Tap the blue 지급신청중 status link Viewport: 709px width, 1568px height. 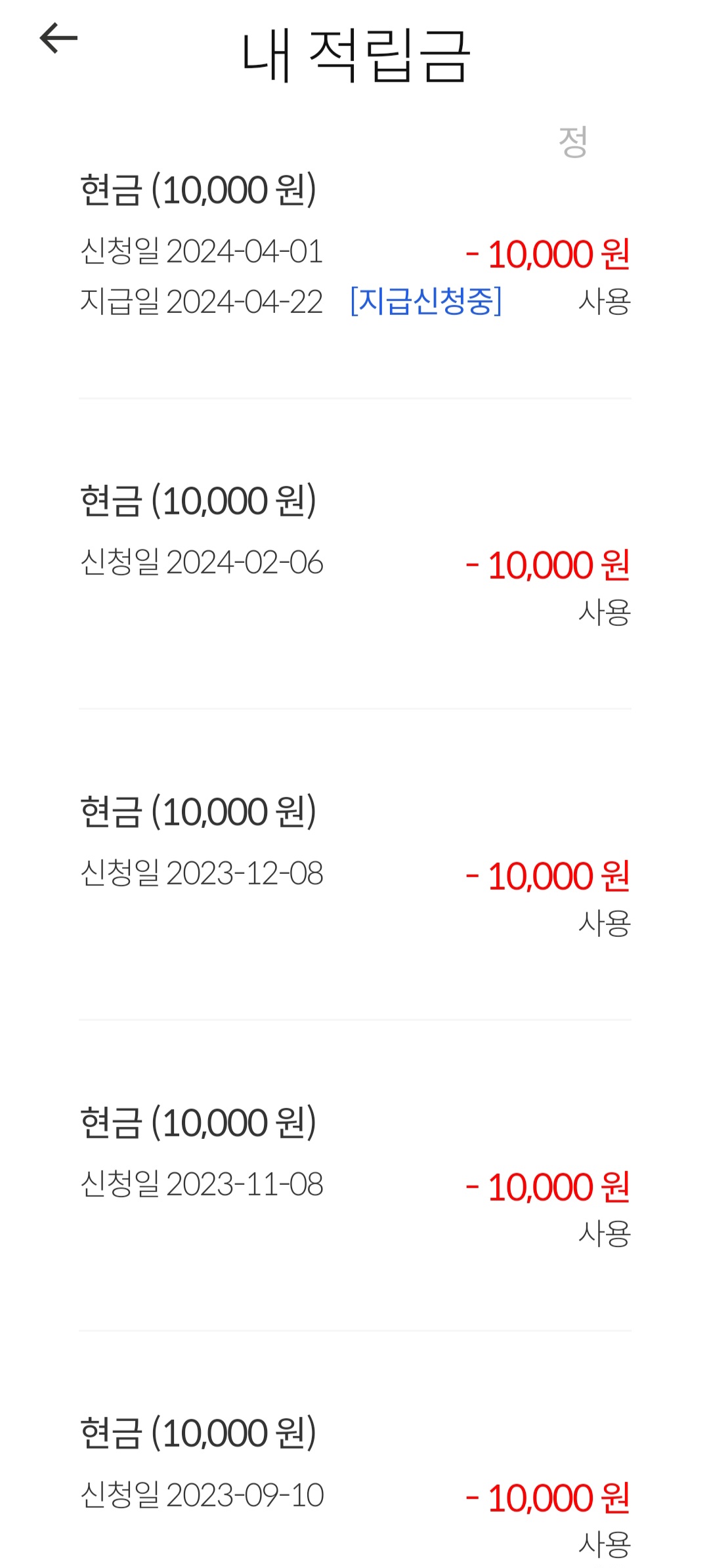(426, 301)
